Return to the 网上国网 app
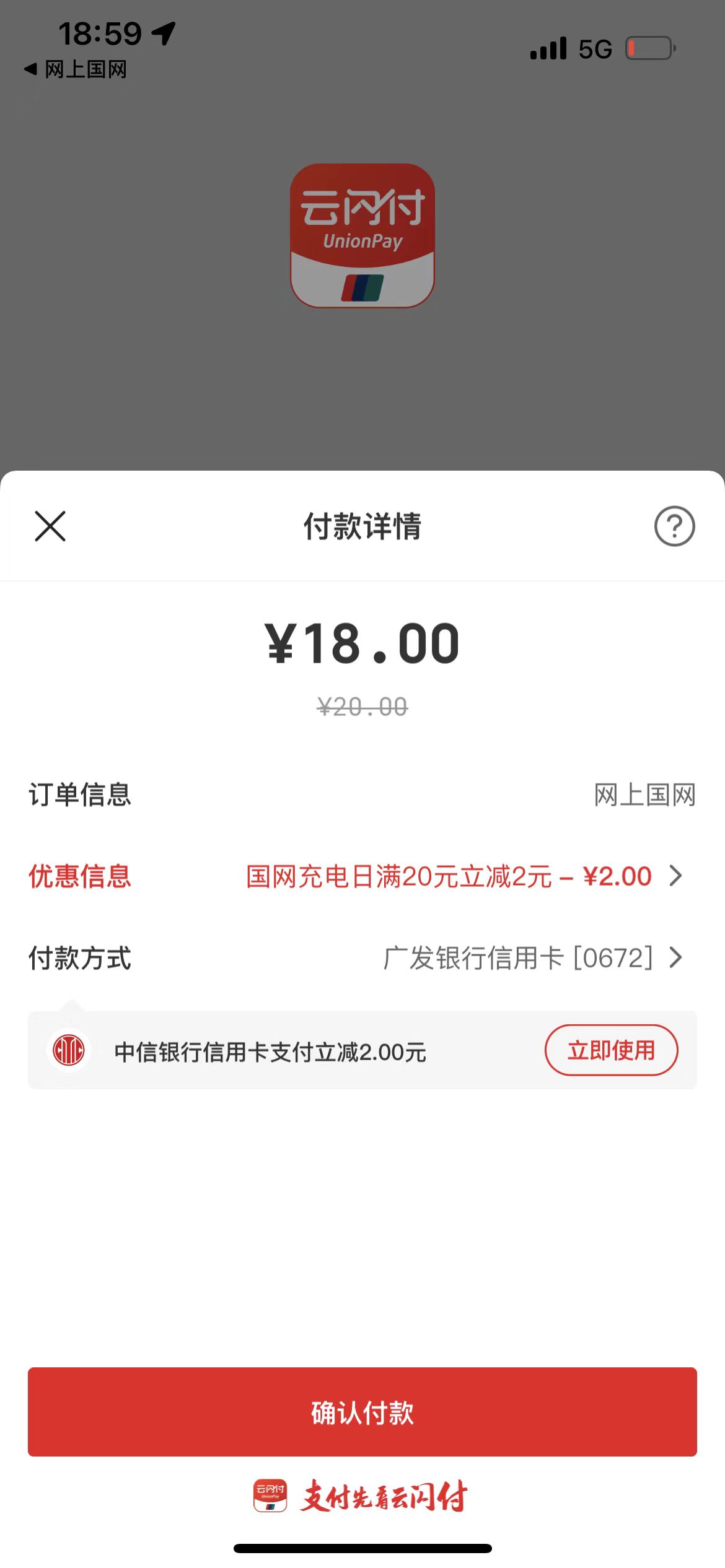Viewport: 725px width, 1568px height. pyautogui.click(x=76, y=69)
